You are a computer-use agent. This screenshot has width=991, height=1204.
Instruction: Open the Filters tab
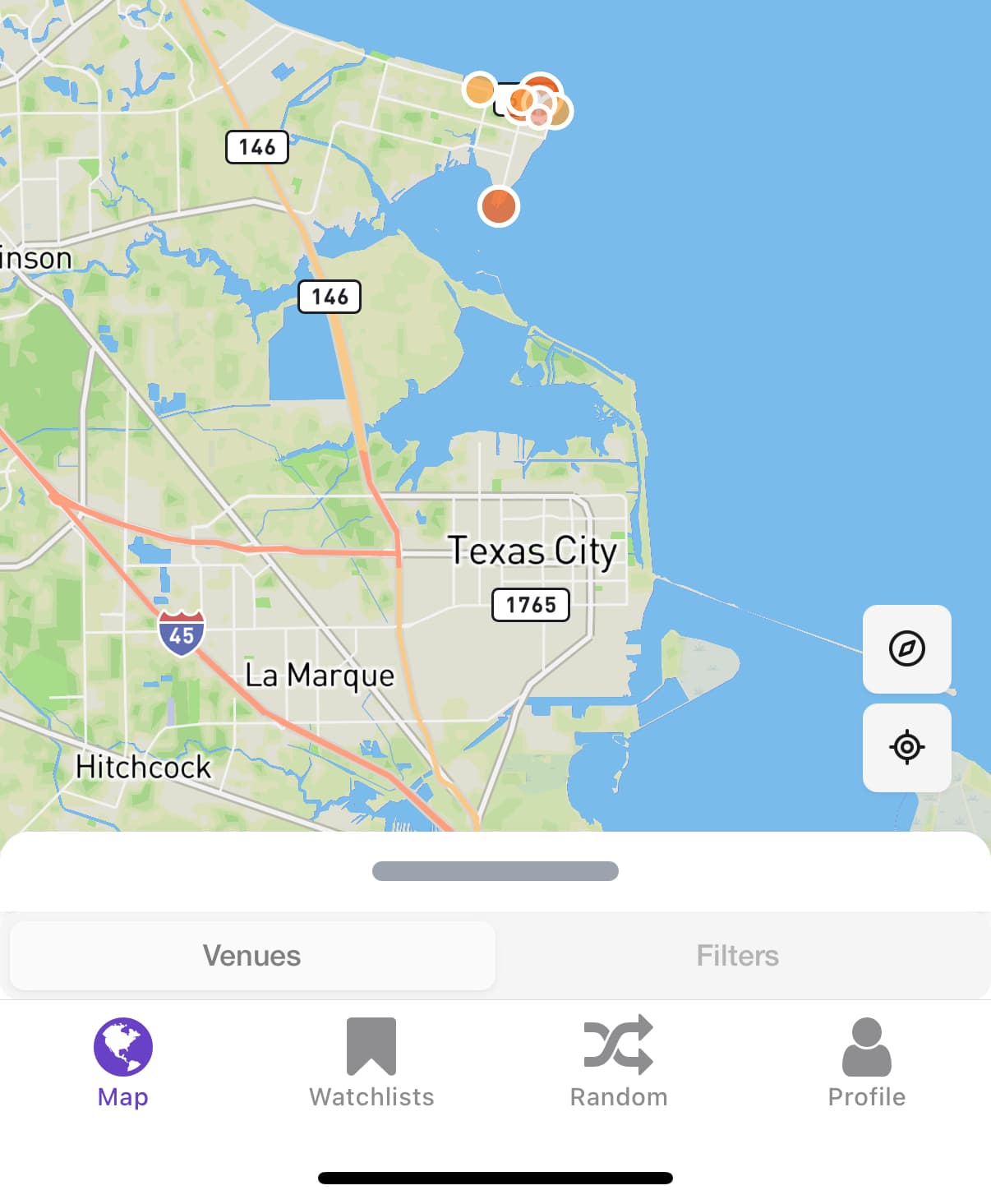coord(738,955)
